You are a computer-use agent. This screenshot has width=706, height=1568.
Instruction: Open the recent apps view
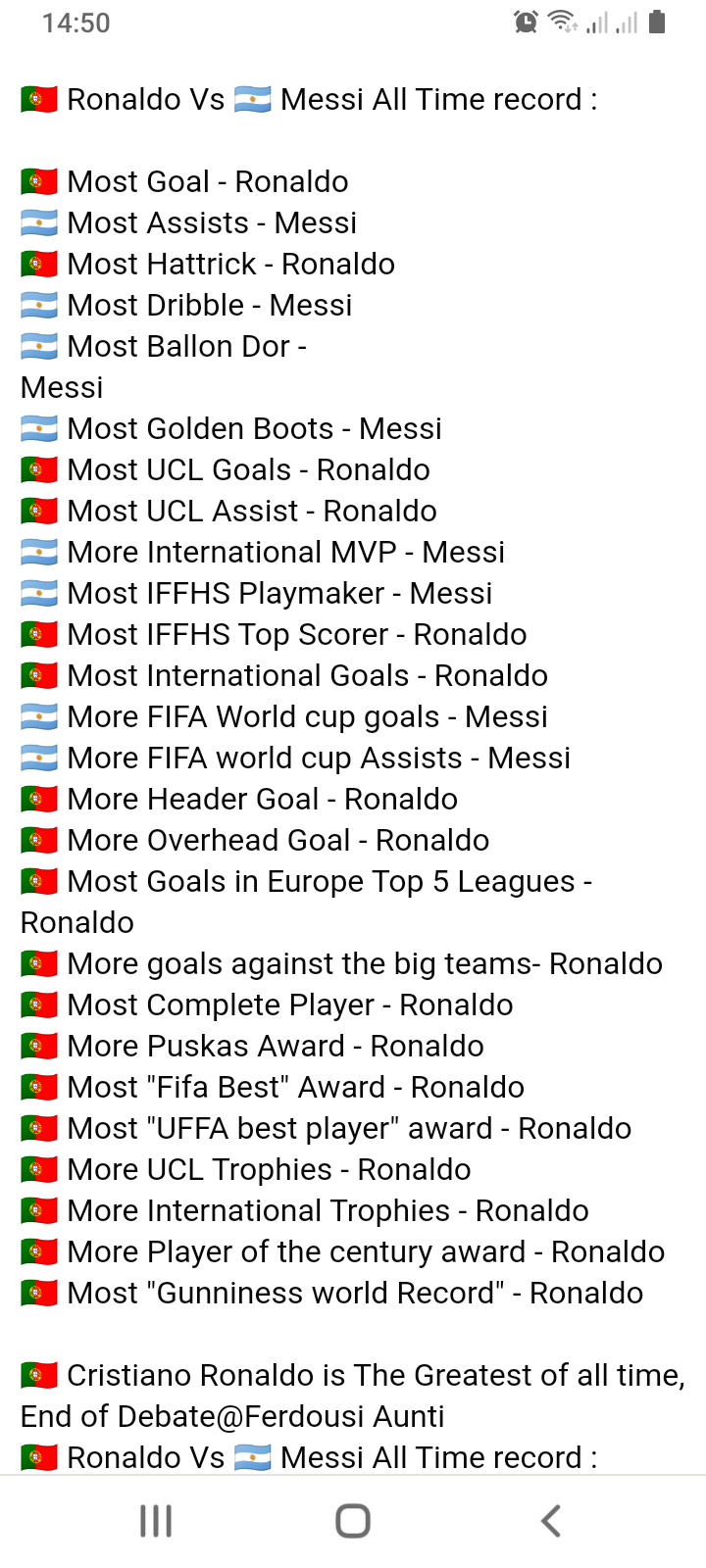[x=156, y=1521]
